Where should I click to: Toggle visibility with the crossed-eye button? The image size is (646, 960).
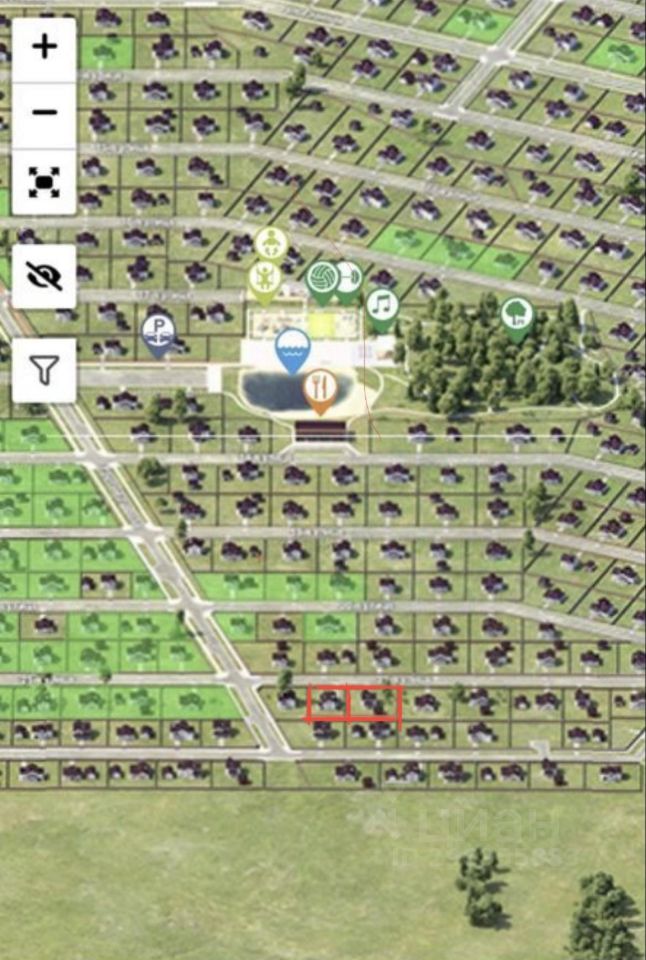[44, 276]
